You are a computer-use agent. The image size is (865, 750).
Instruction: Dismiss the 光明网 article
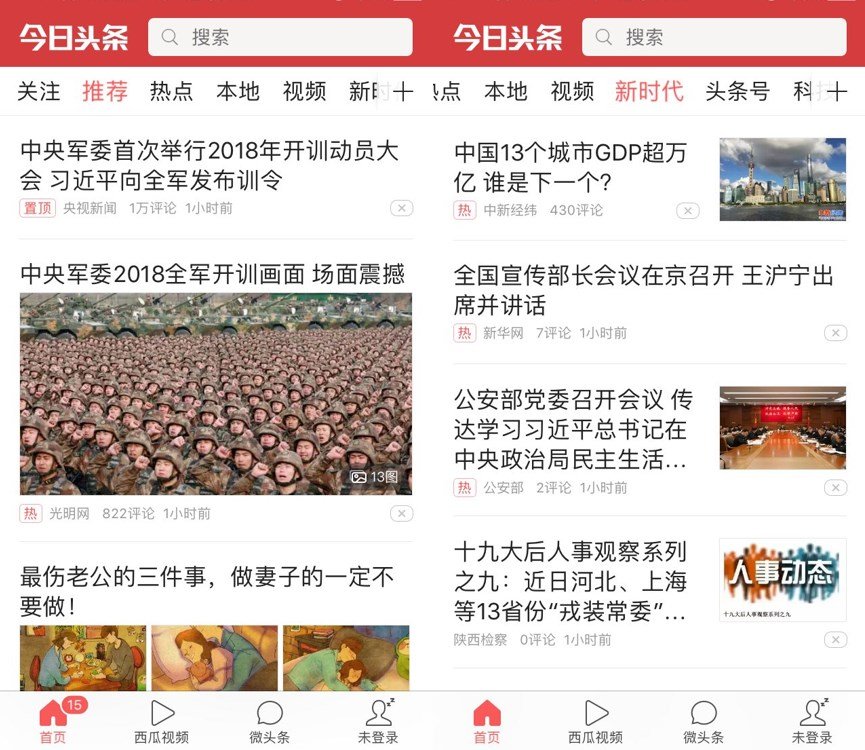pos(401,513)
